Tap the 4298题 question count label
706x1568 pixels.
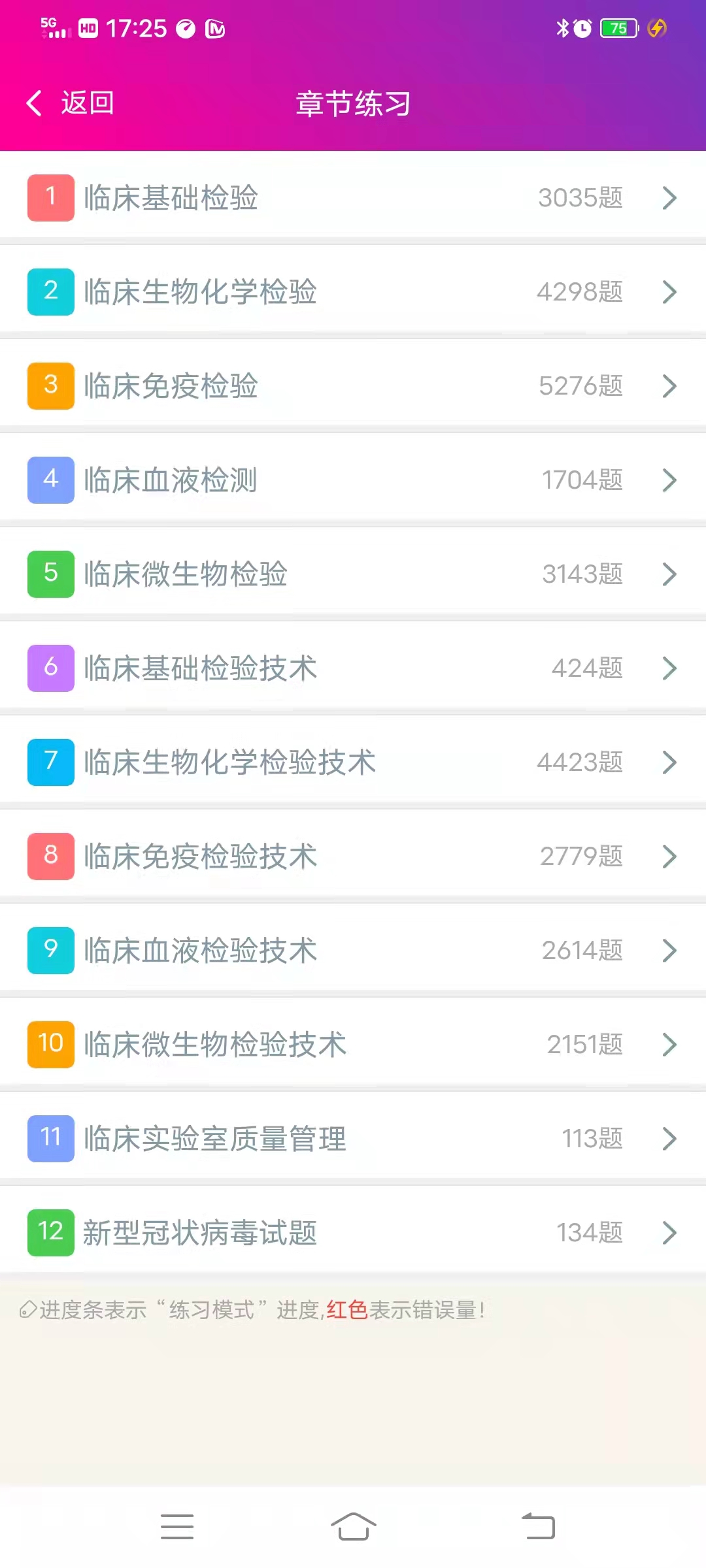tap(579, 292)
